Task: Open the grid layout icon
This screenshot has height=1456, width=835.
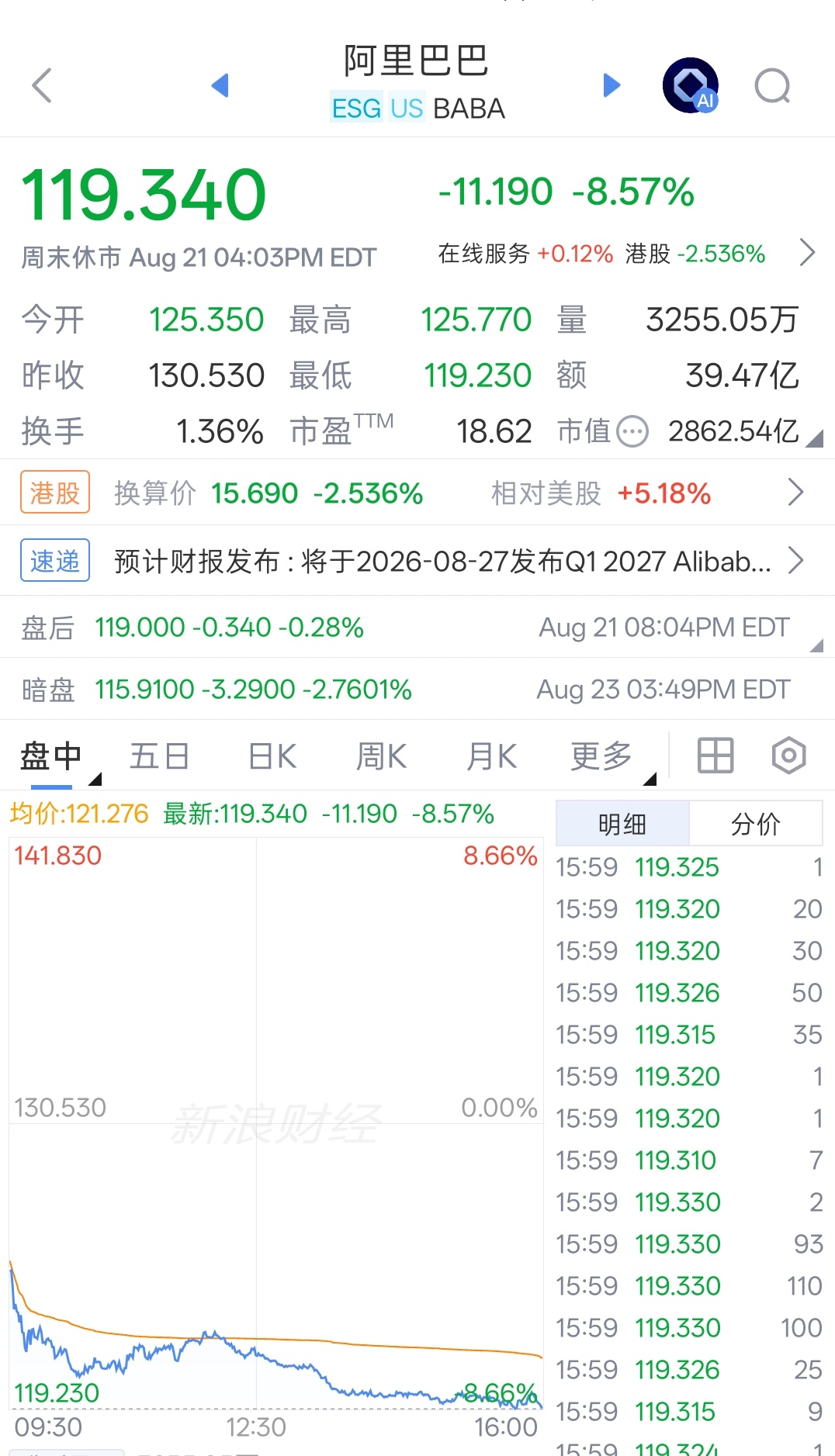Action: click(715, 756)
